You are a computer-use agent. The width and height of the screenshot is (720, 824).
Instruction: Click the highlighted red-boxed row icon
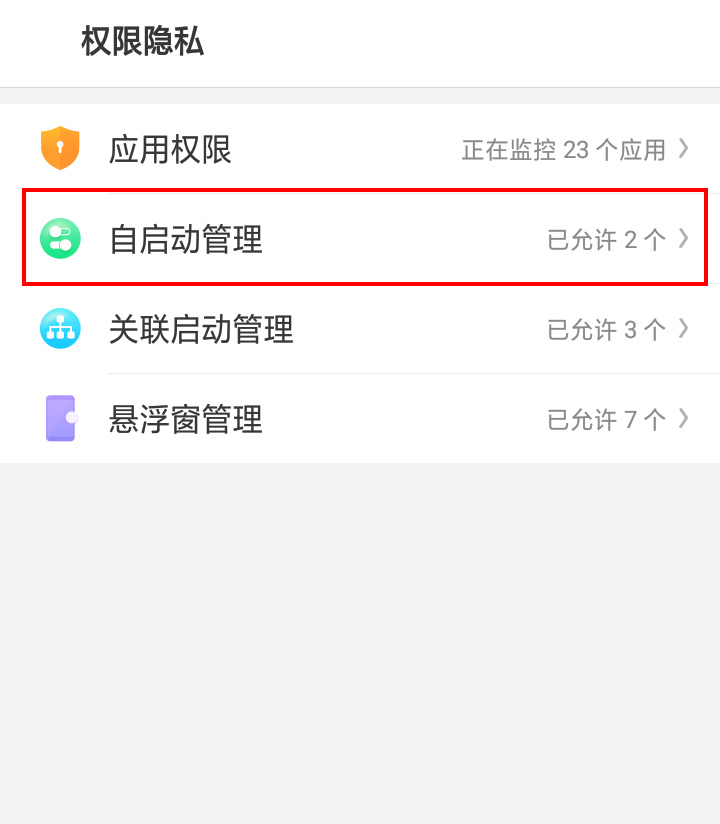pos(60,238)
